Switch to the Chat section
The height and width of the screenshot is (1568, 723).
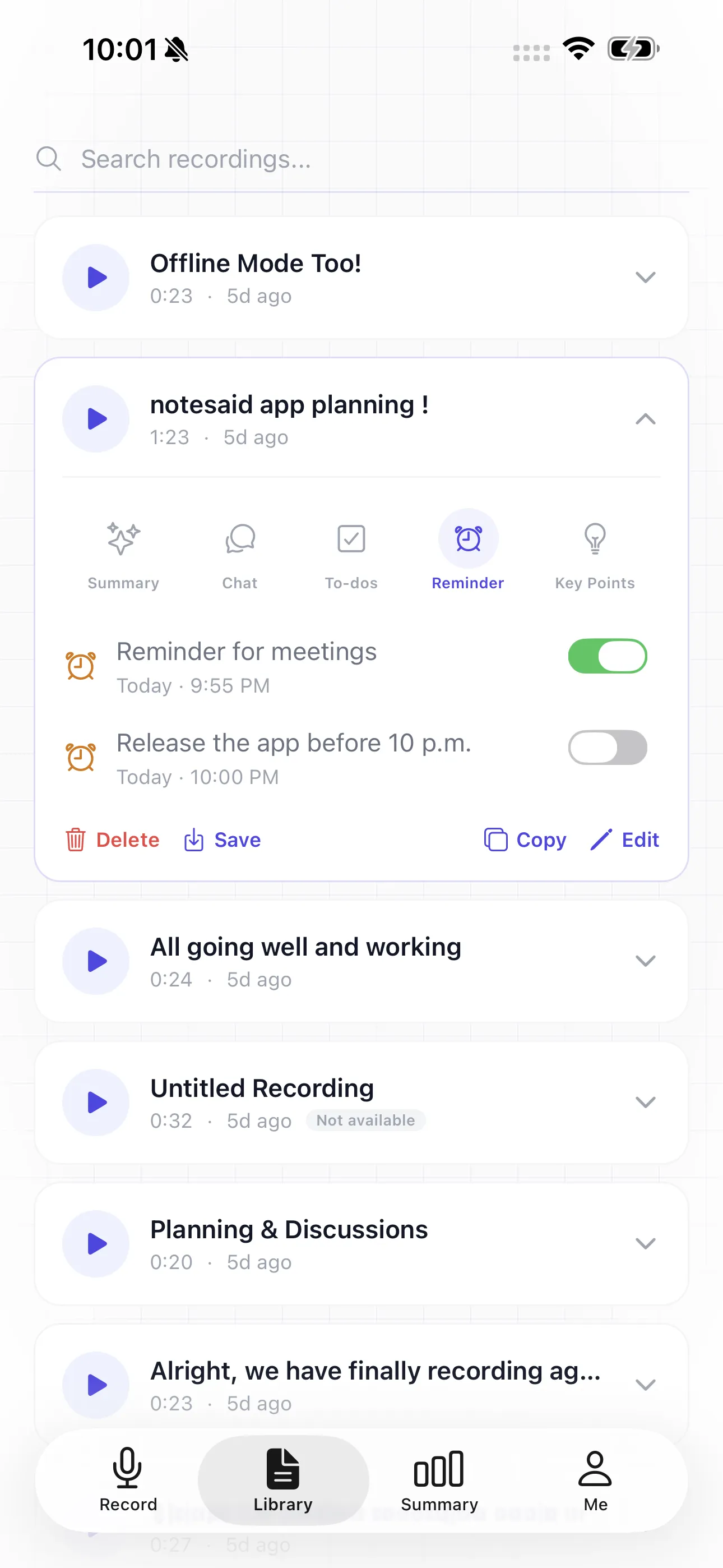240,555
